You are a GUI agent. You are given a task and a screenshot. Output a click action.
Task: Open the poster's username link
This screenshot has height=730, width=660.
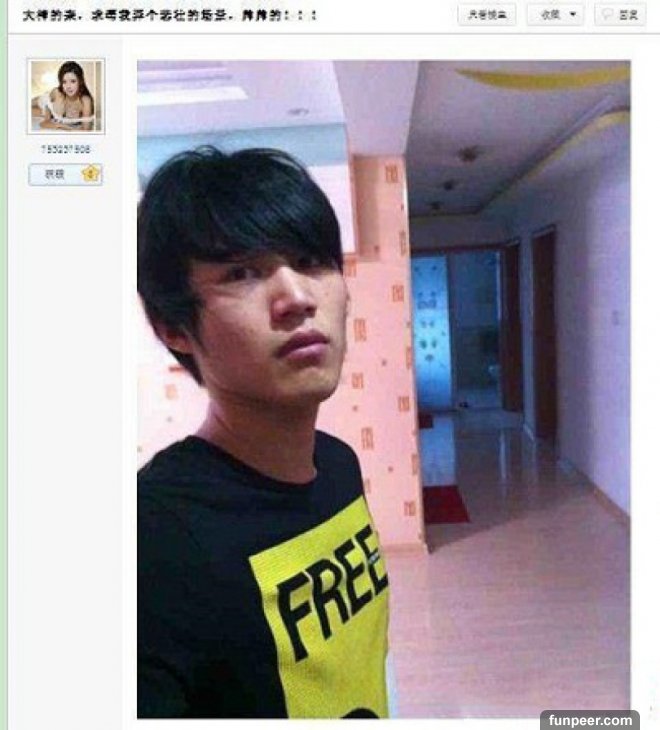66,148
